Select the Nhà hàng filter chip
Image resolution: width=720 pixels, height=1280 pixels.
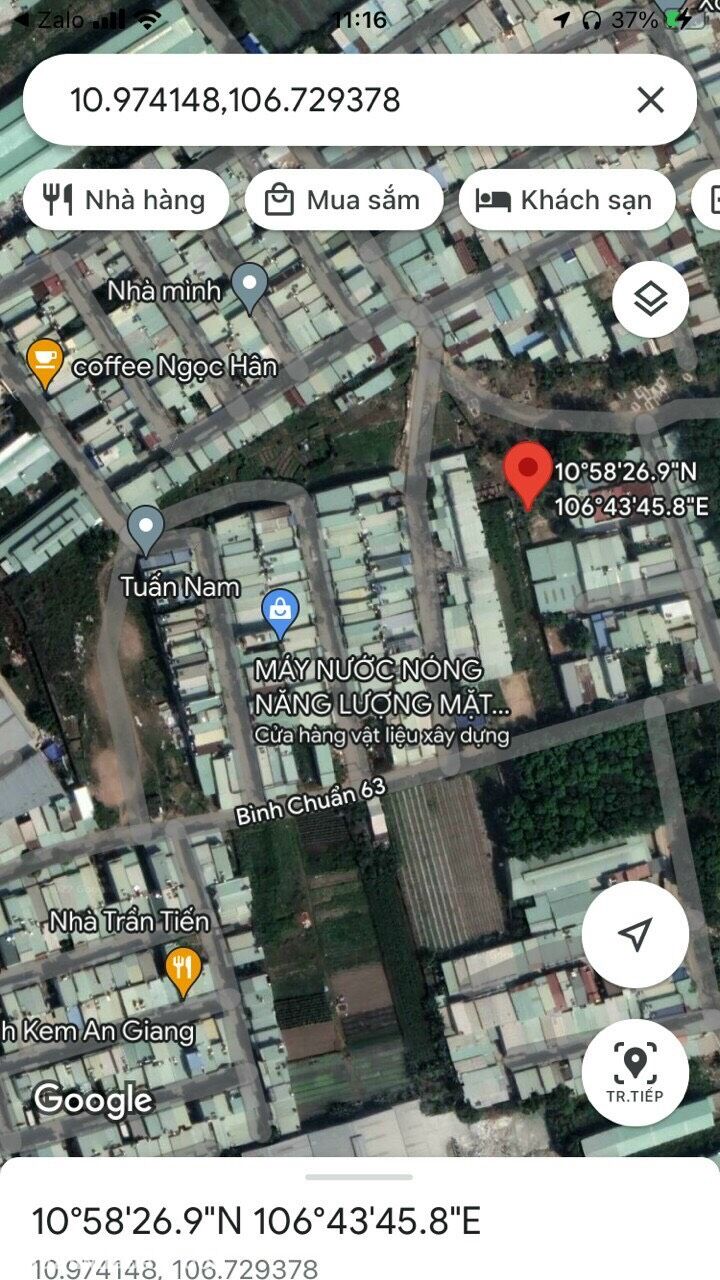pos(125,200)
